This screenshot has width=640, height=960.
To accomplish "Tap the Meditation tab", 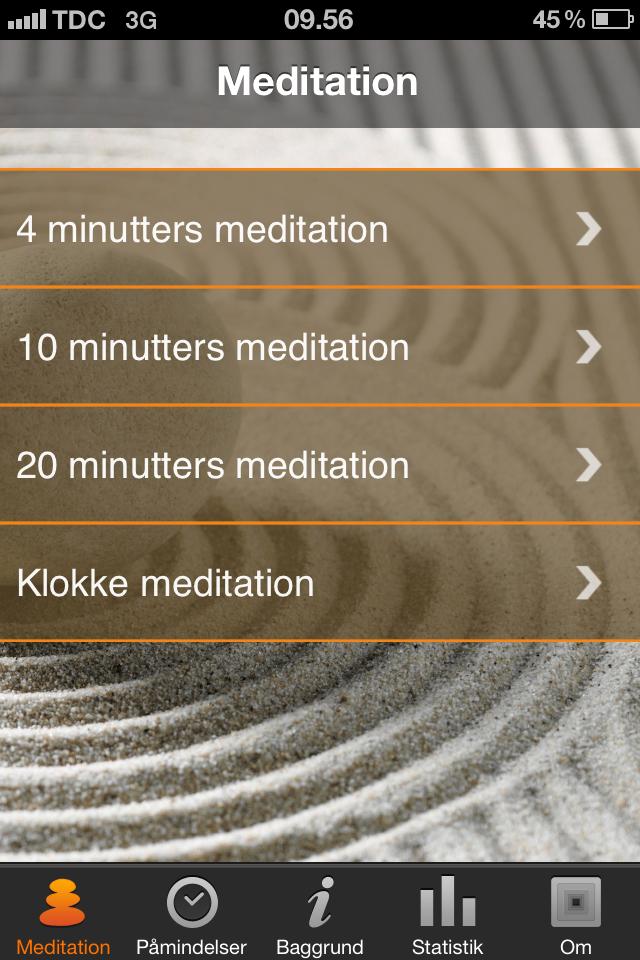I will pyautogui.click(x=63, y=914).
